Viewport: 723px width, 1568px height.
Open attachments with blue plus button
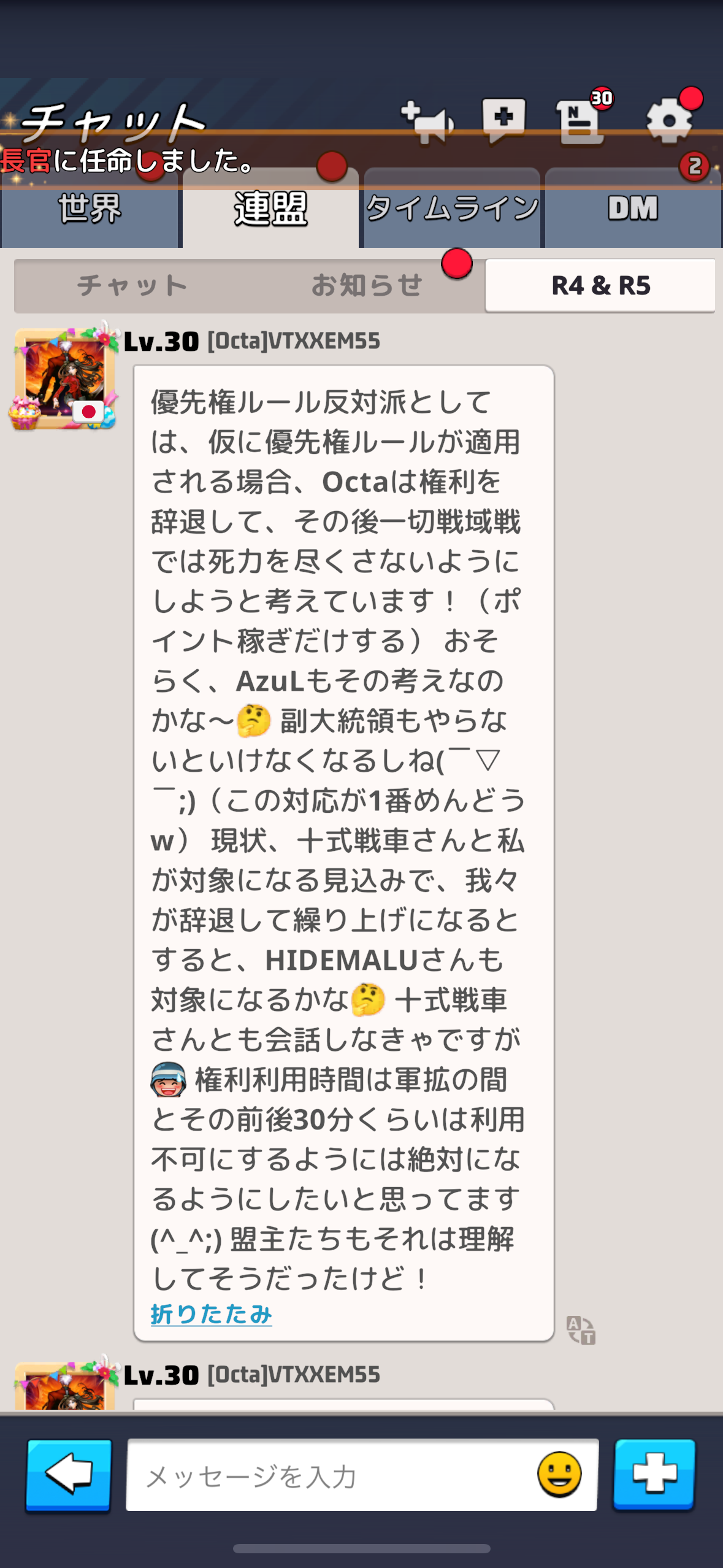(654, 1474)
